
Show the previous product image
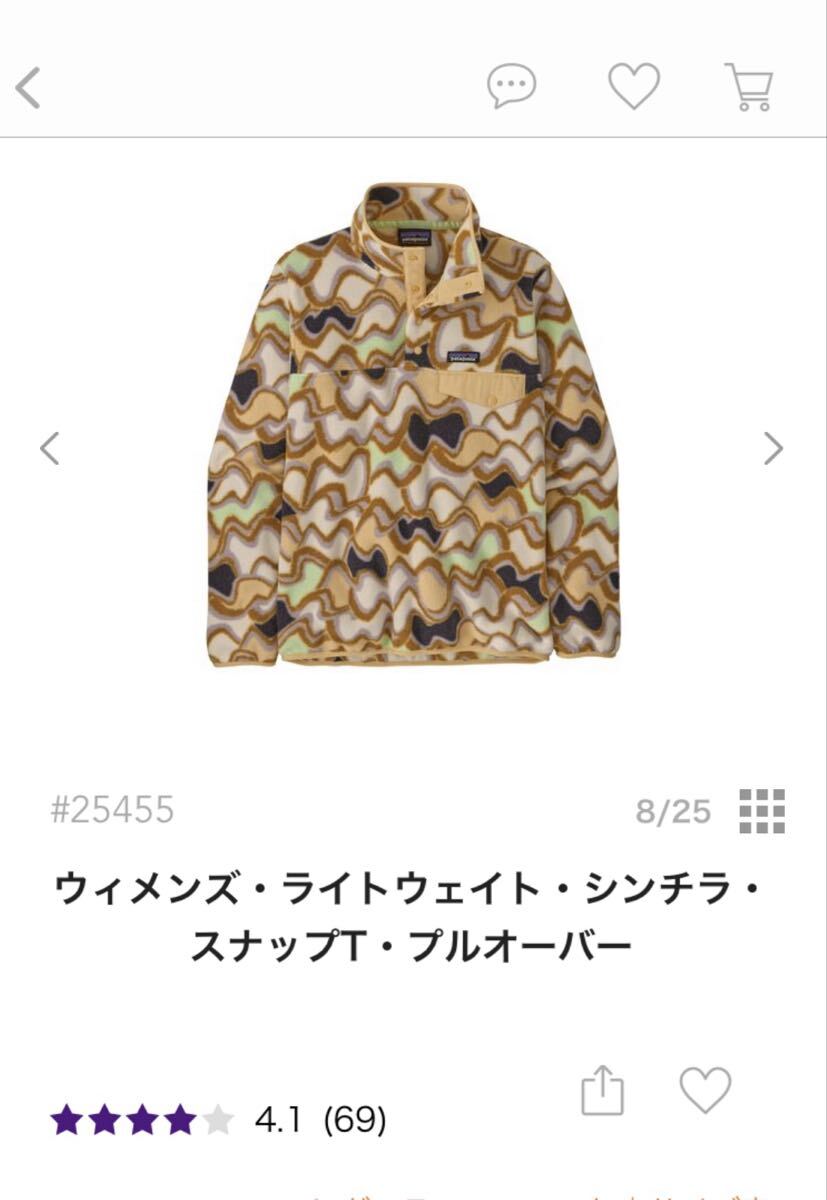coord(49,448)
